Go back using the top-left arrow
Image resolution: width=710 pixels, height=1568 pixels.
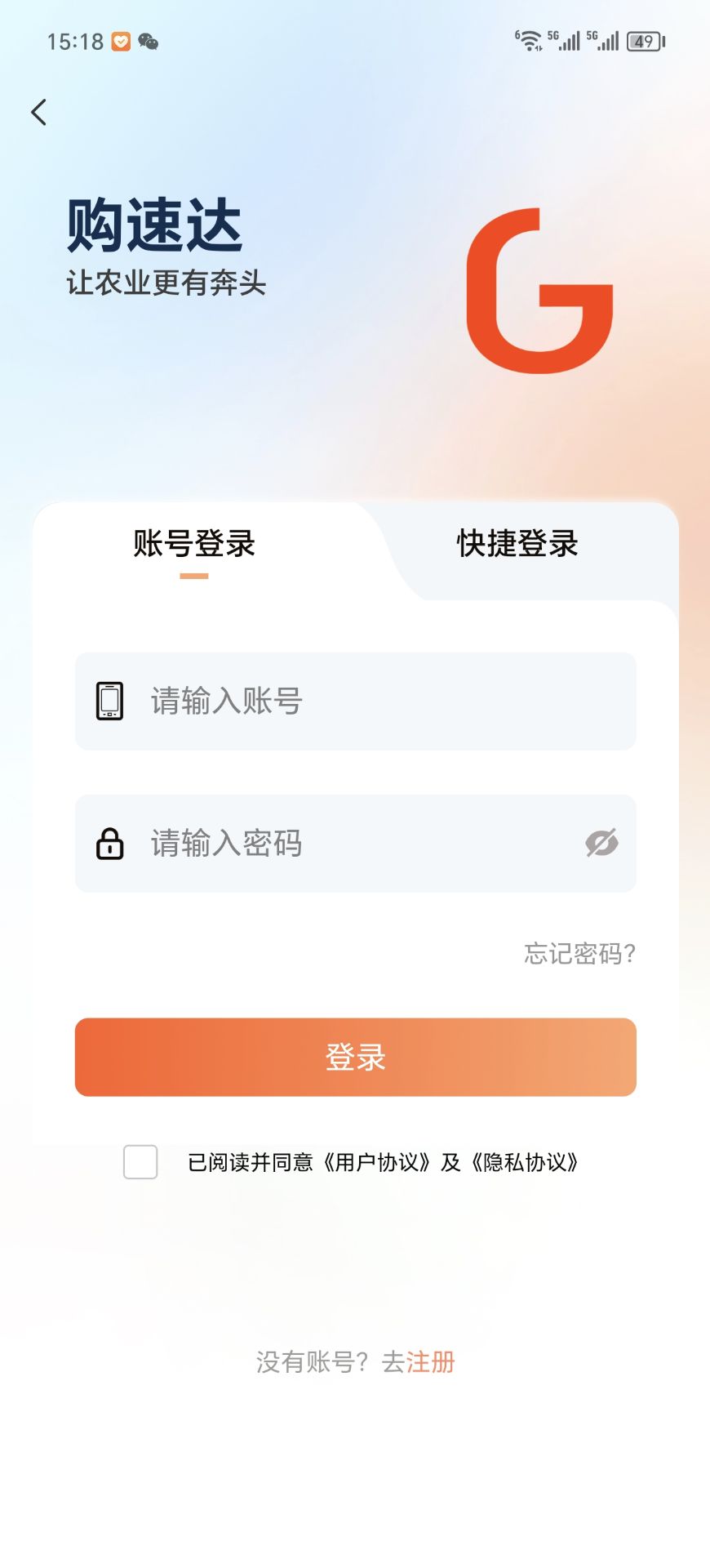[x=38, y=112]
